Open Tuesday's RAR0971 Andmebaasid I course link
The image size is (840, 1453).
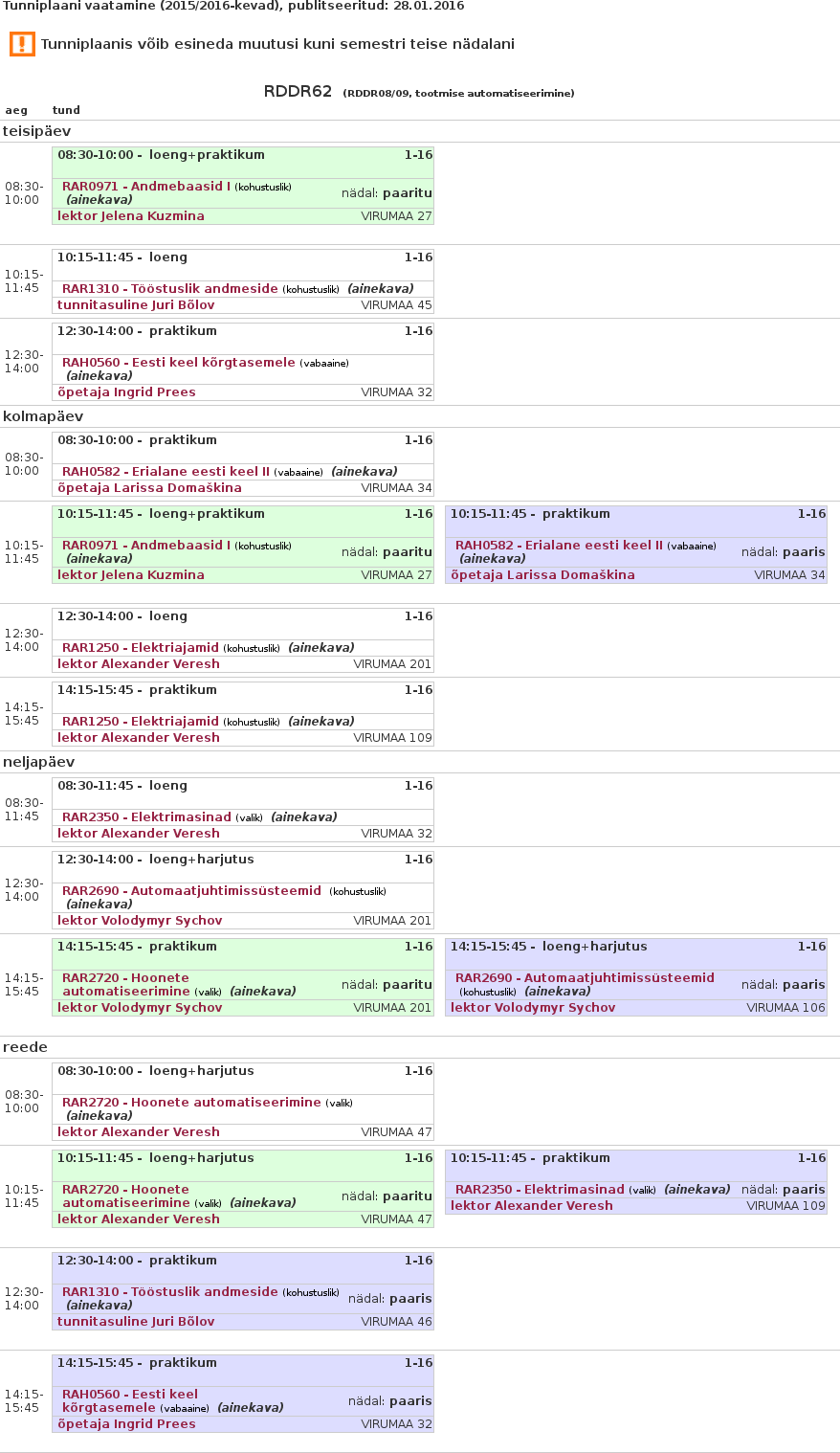click(x=145, y=187)
